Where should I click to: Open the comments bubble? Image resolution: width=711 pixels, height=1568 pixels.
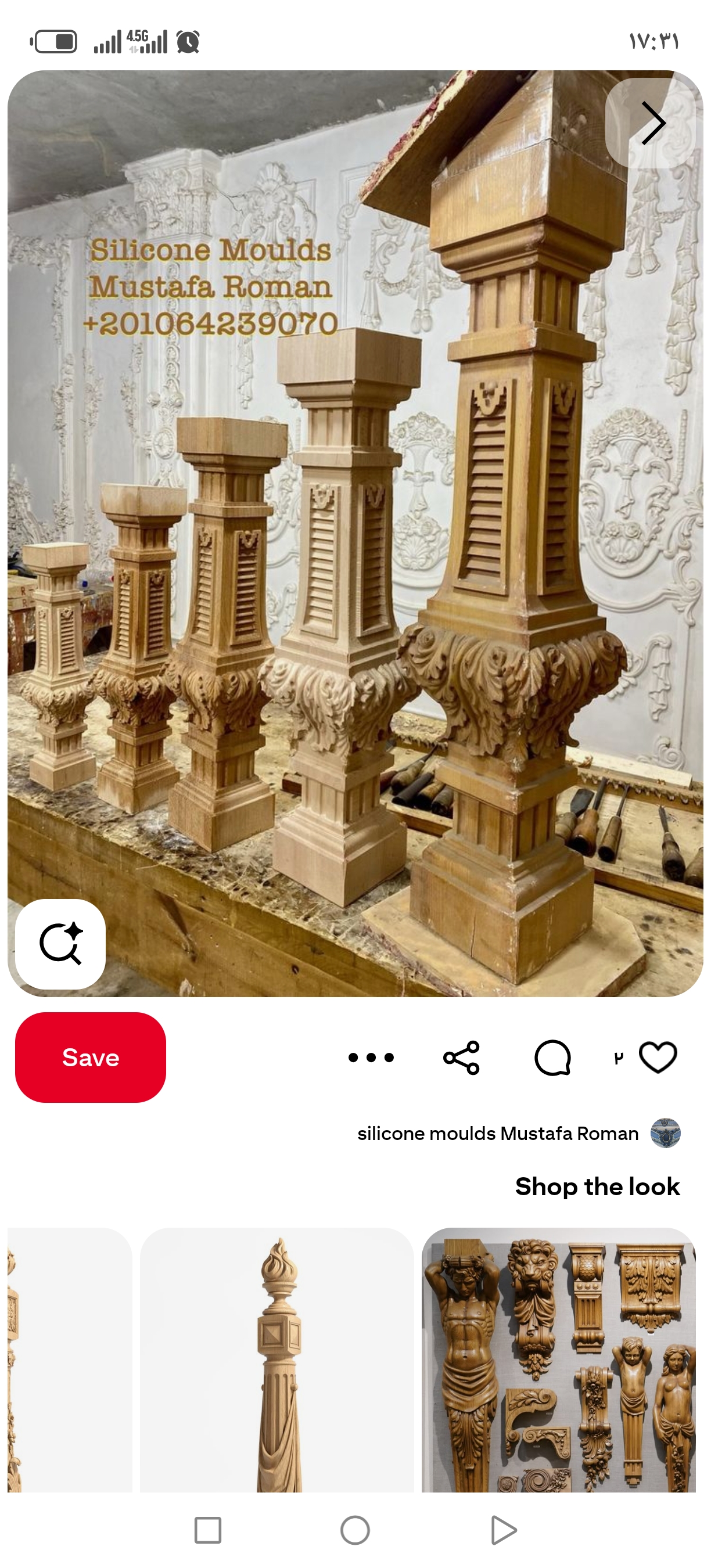pyautogui.click(x=552, y=1058)
